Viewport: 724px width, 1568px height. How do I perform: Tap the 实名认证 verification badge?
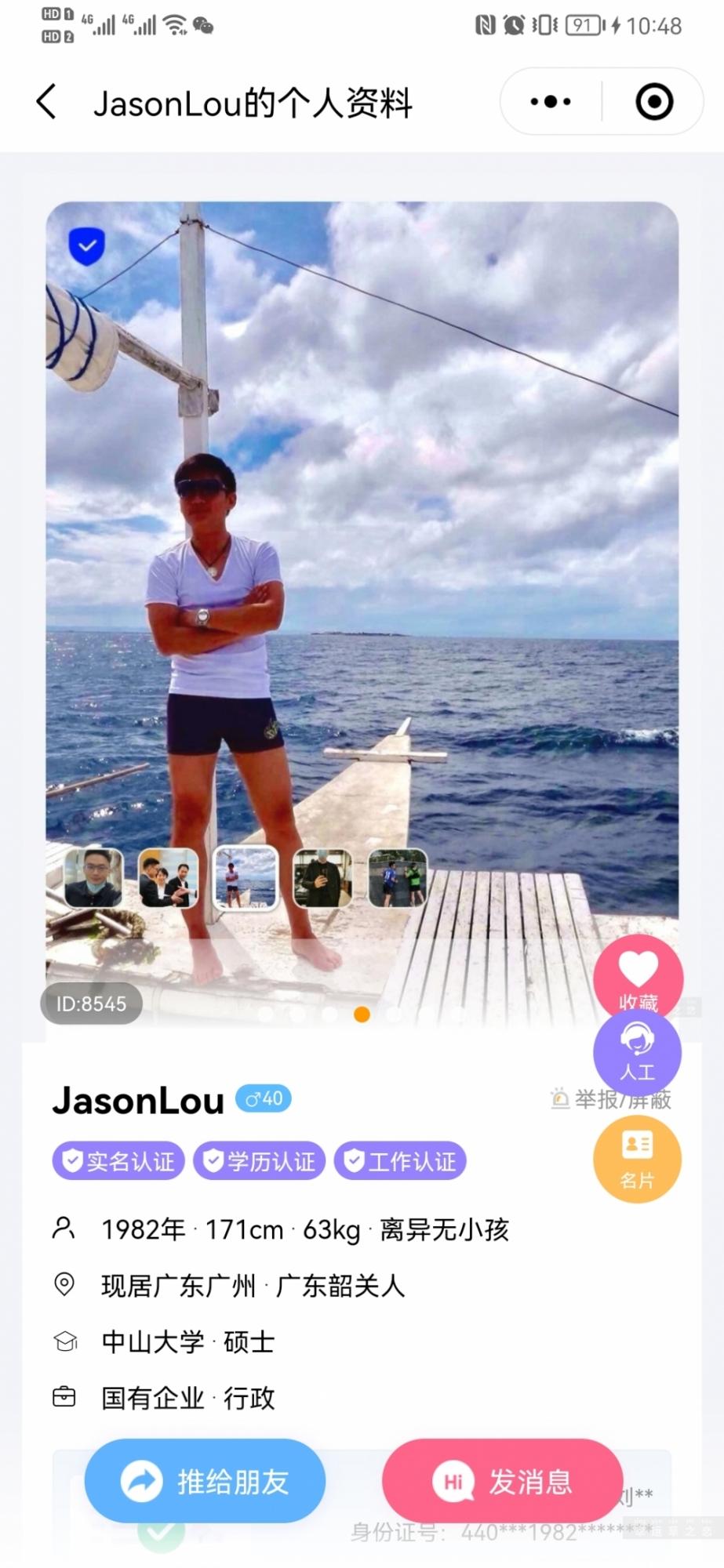pos(118,1161)
